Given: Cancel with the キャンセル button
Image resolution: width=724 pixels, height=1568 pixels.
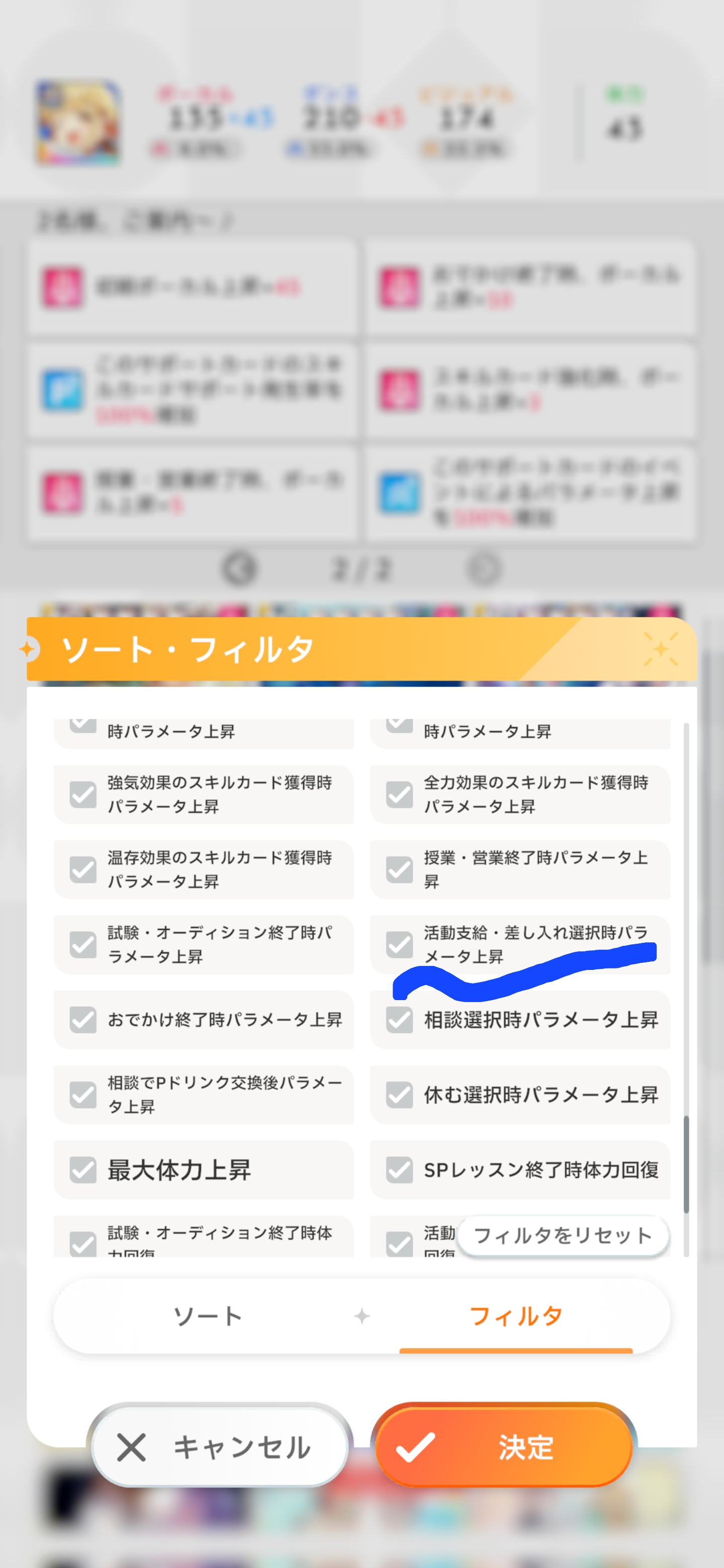Looking at the screenshot, I should point(220,1447).
